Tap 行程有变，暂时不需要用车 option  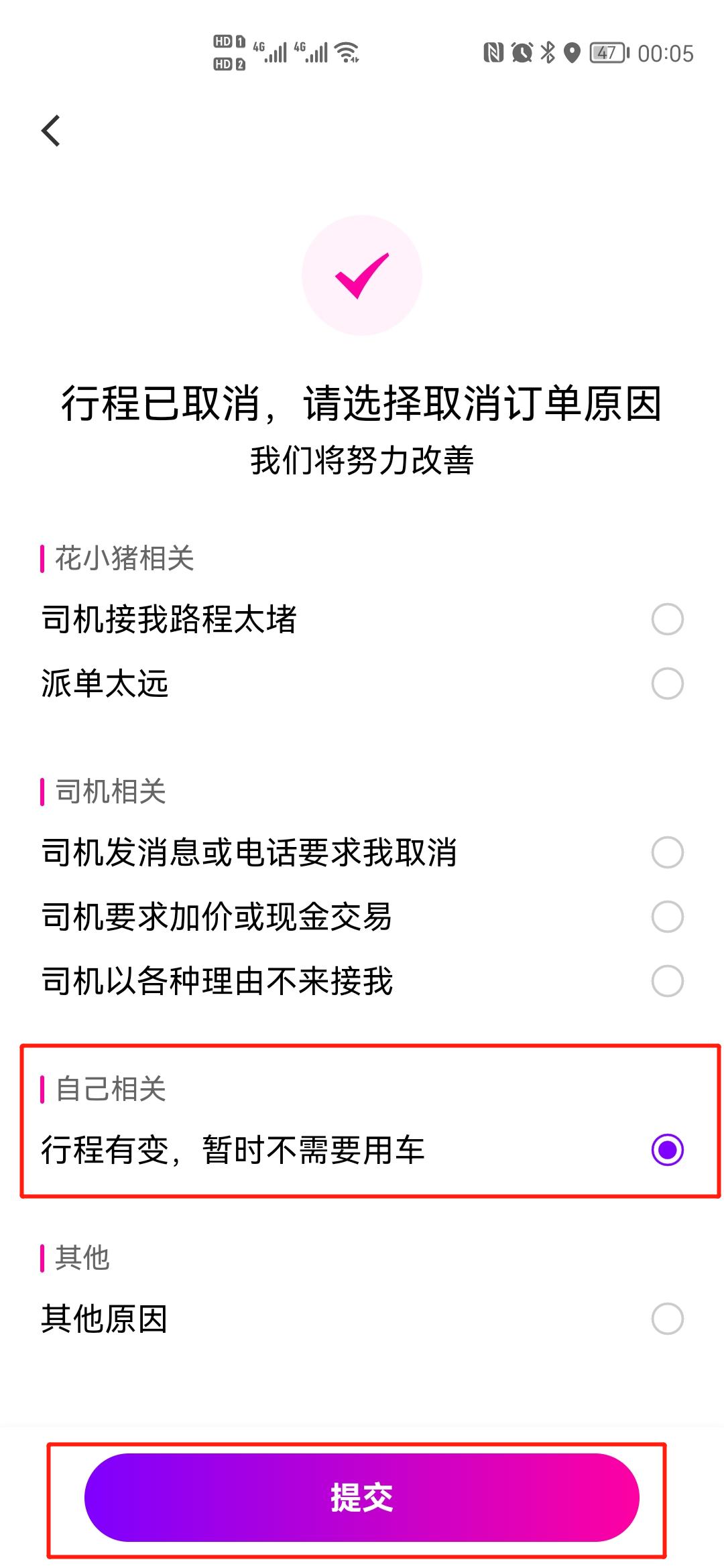(x=362, y=1150)
